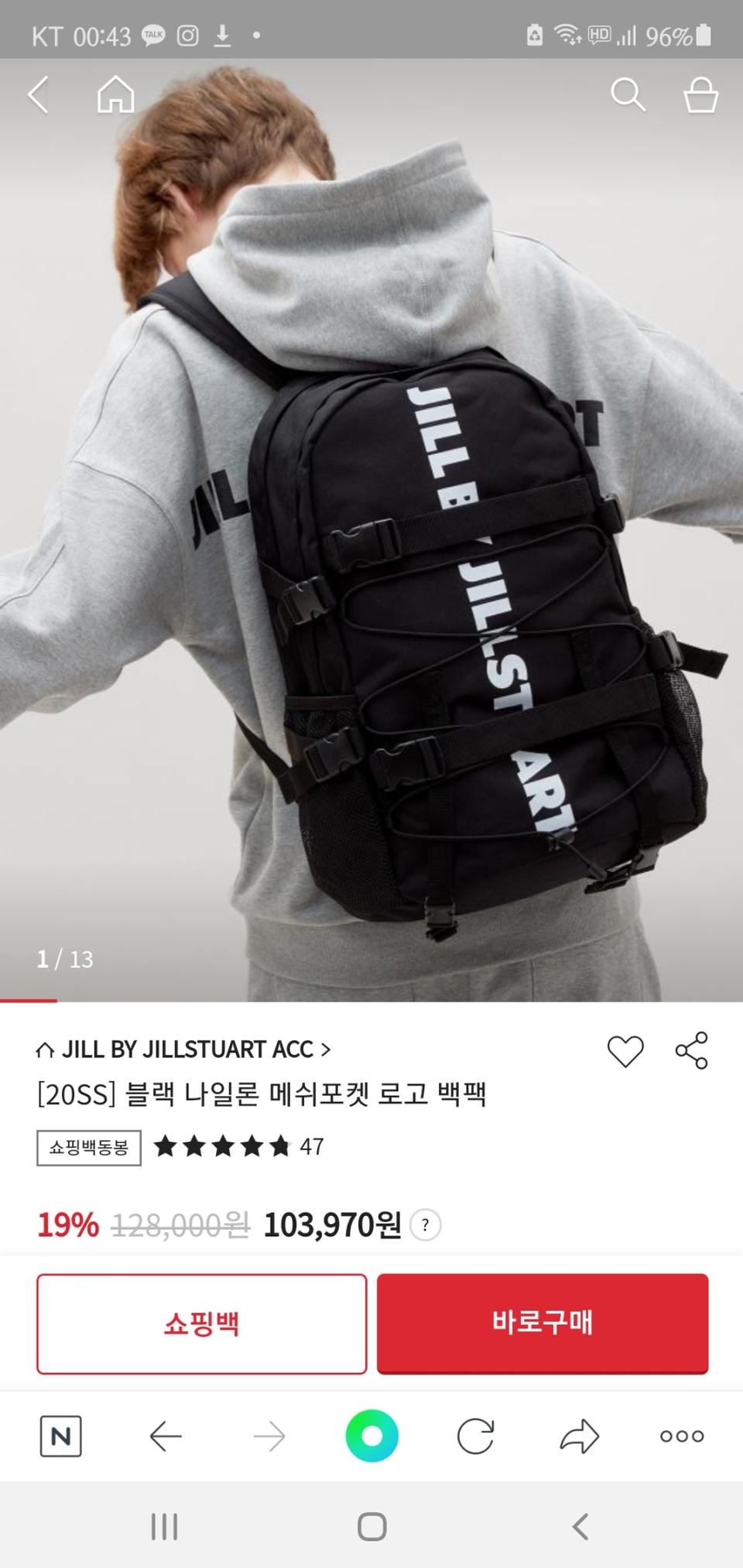The width and height of the screenshot is (743, 1568).
Task: Go back using top-left back arrow
Action: 38,96
